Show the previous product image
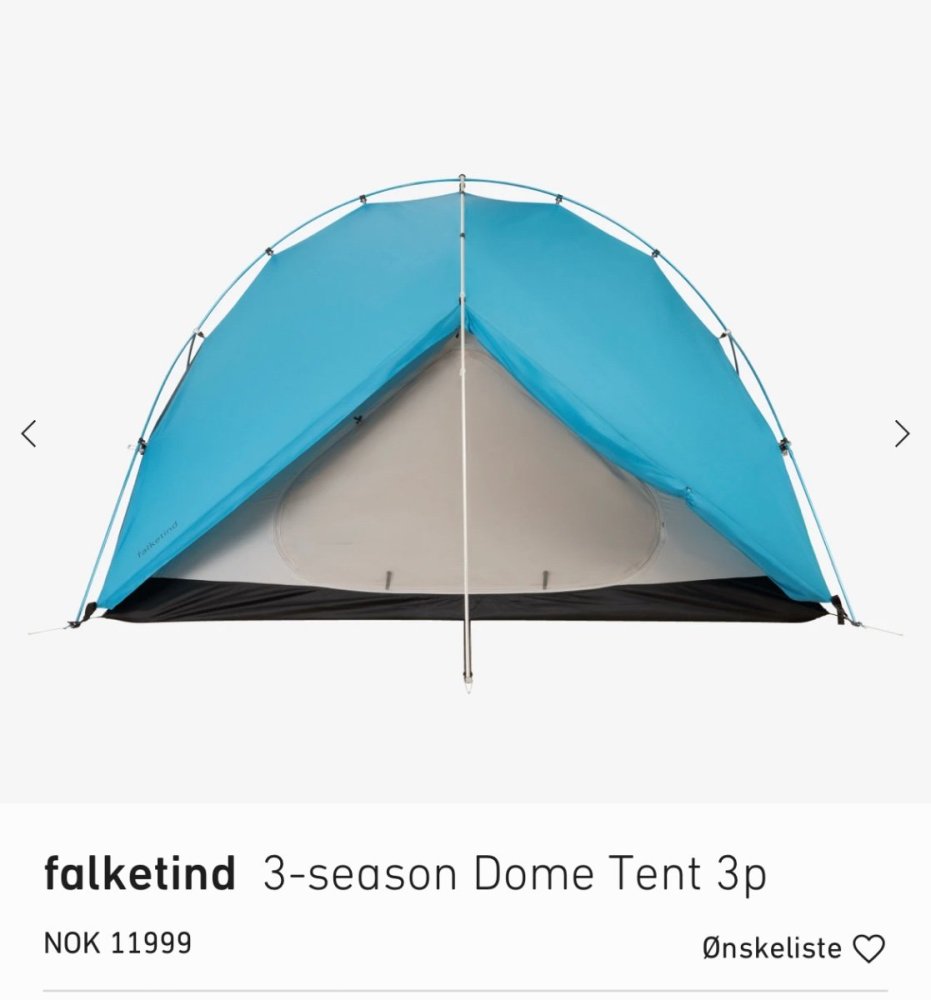The height and width of the screenshot is (1000, 931). coord(29,433)
